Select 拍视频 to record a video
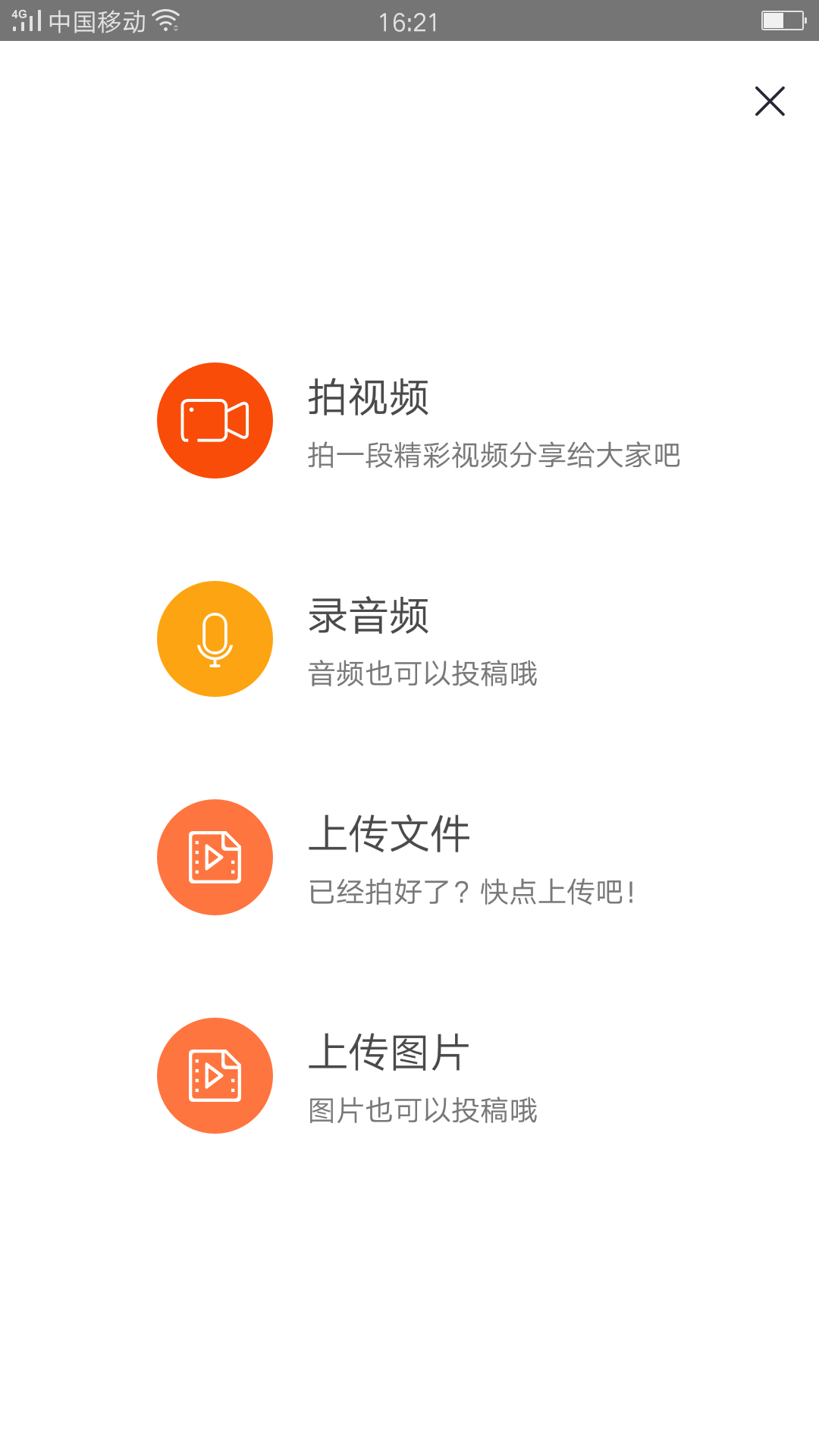Image resolution: width=819 pixels, height=1456 pixels. tap(215, 420)
